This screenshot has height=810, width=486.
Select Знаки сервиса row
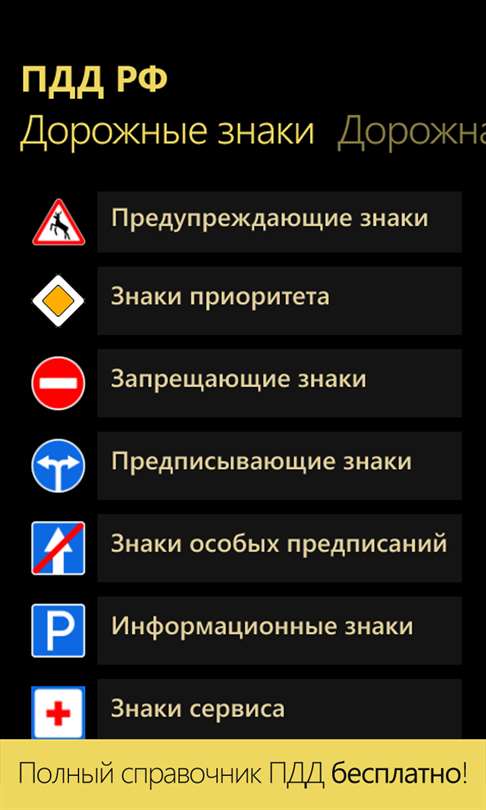(279, 709)
